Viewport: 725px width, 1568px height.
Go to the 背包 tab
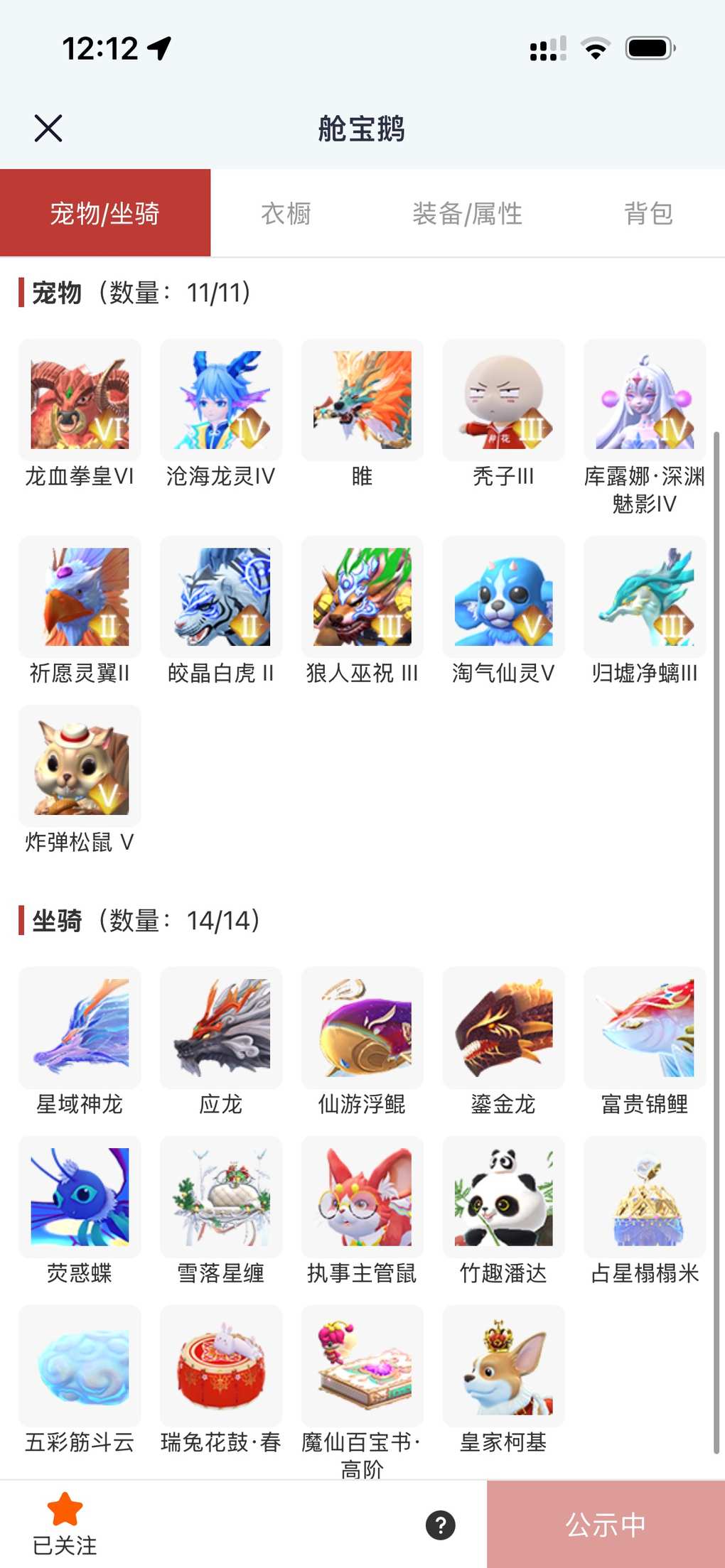tap(648, 213)
